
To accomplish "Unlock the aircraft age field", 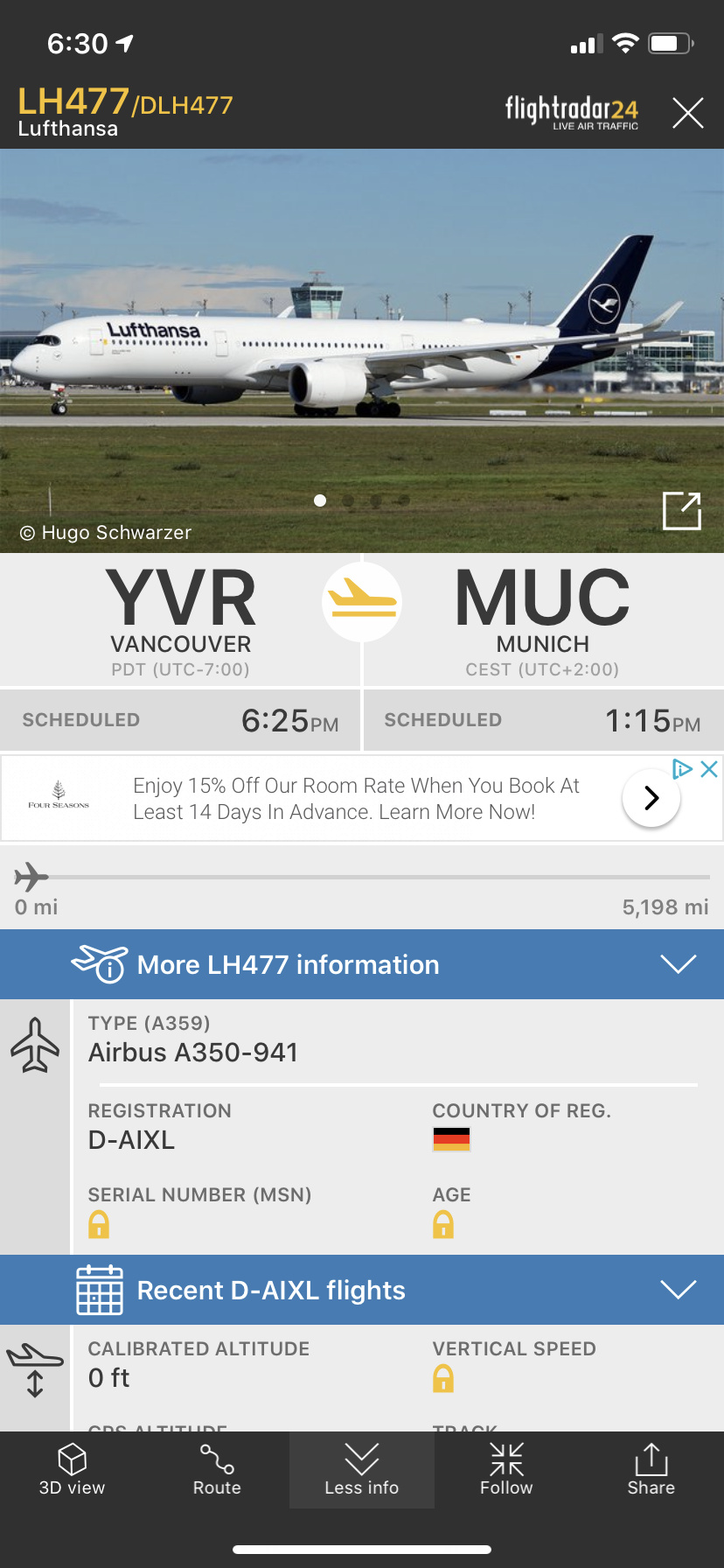I will pyautogui.click(x=443, y=1224).
